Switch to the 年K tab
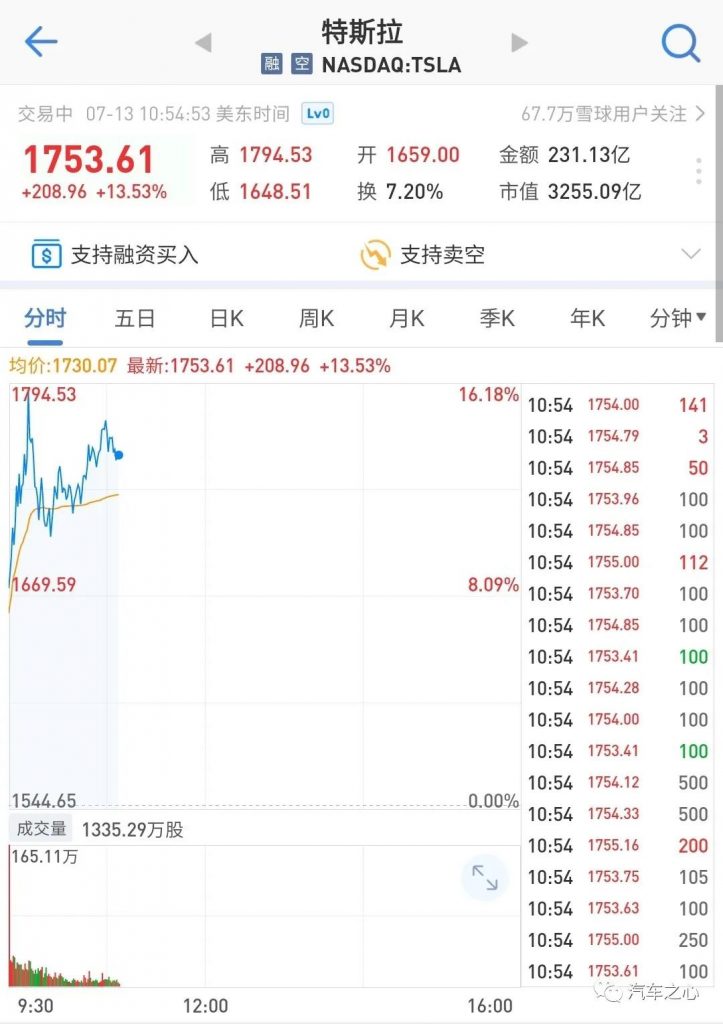The height and width of the screenshot is (1024, 723). [x=587, y=319]
